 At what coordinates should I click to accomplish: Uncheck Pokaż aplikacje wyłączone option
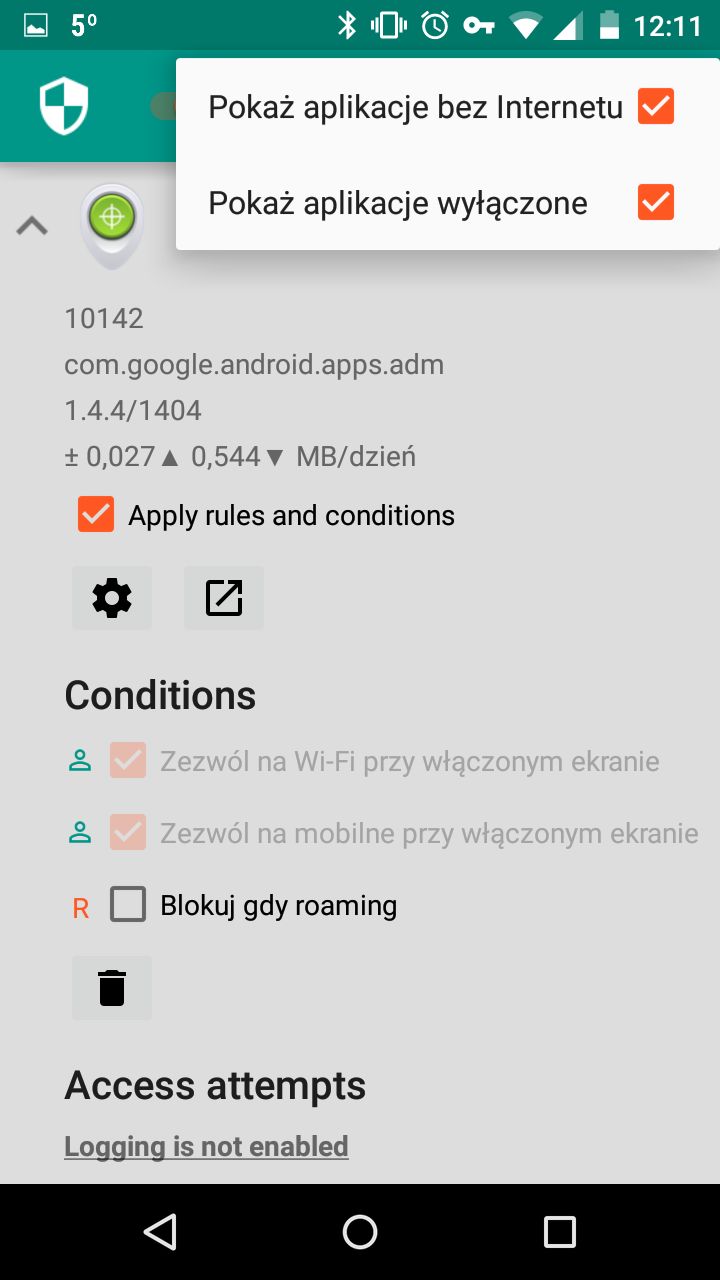[656, 203]
